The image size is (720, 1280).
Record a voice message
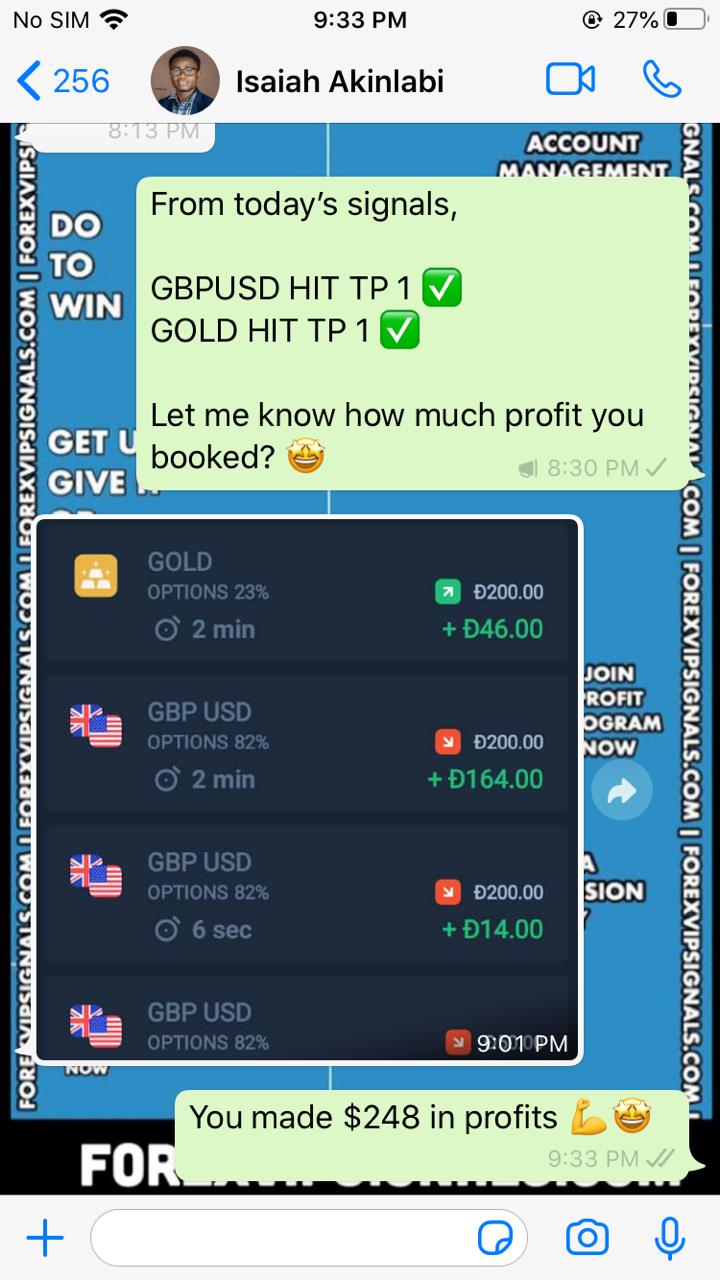pyautogui.click(x=669, y=1238)
